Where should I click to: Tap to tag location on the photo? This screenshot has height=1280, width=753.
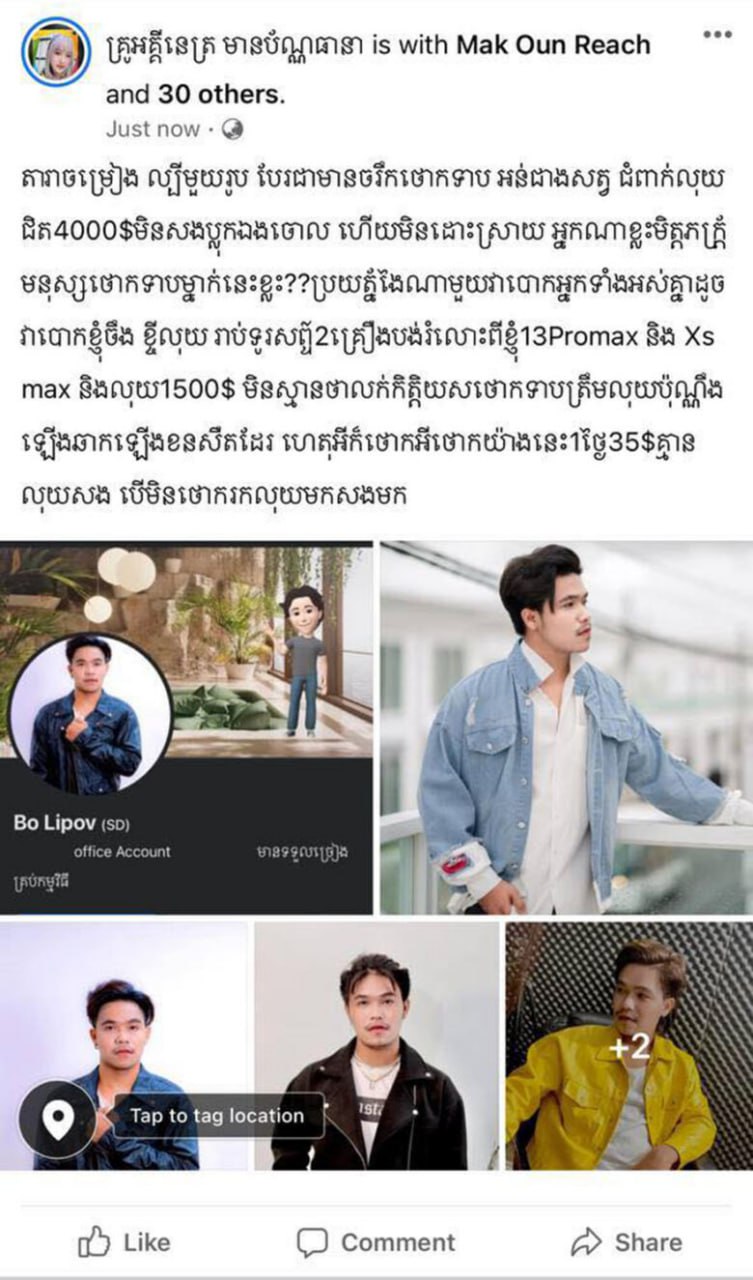(x=216, y=1116)
